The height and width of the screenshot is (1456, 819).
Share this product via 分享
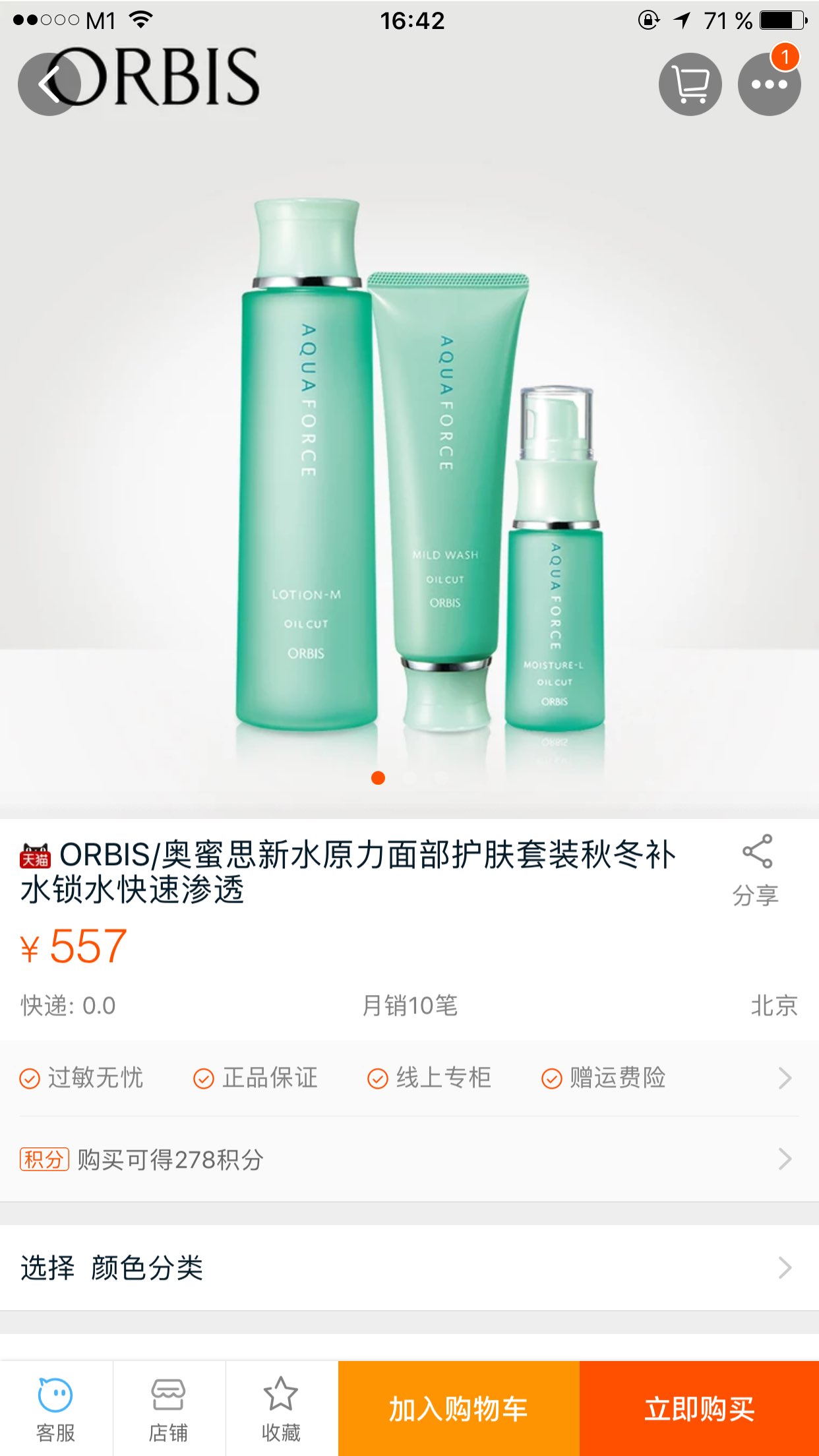pos(756,870)
